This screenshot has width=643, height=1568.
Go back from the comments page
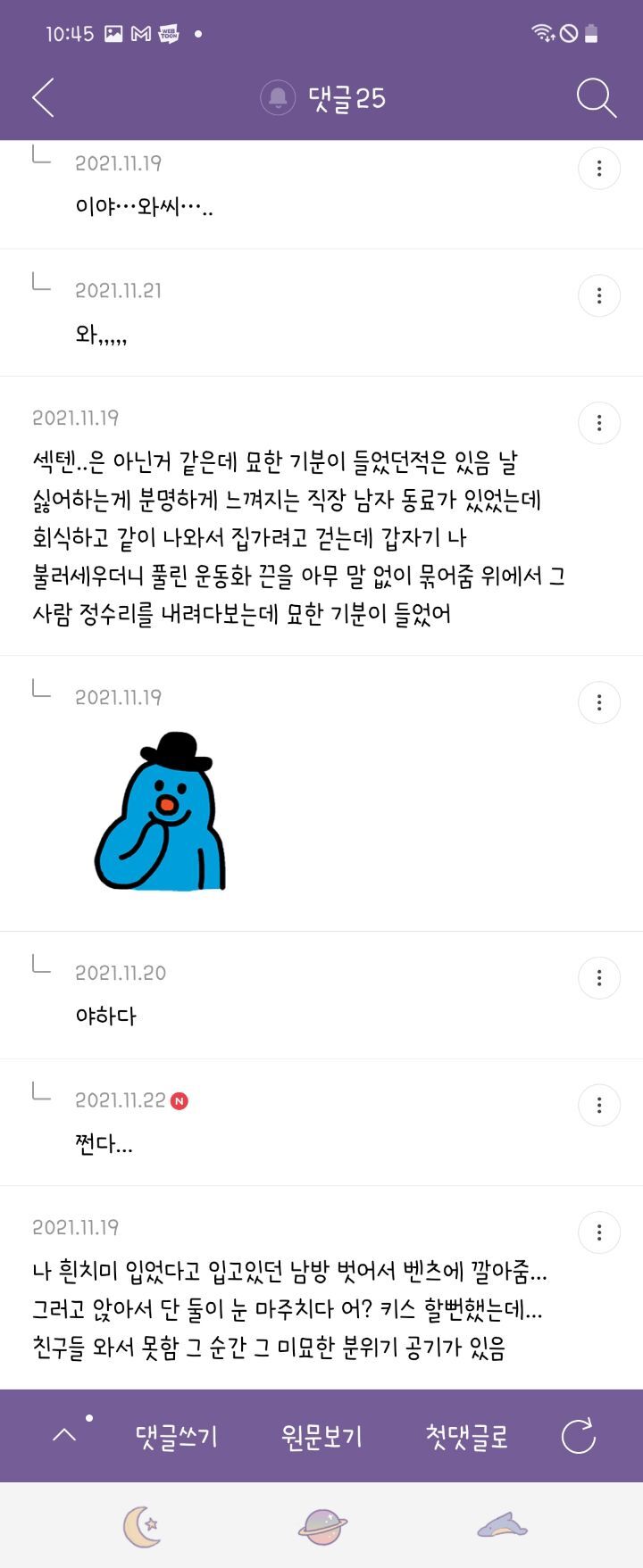(x=43, y=97)
